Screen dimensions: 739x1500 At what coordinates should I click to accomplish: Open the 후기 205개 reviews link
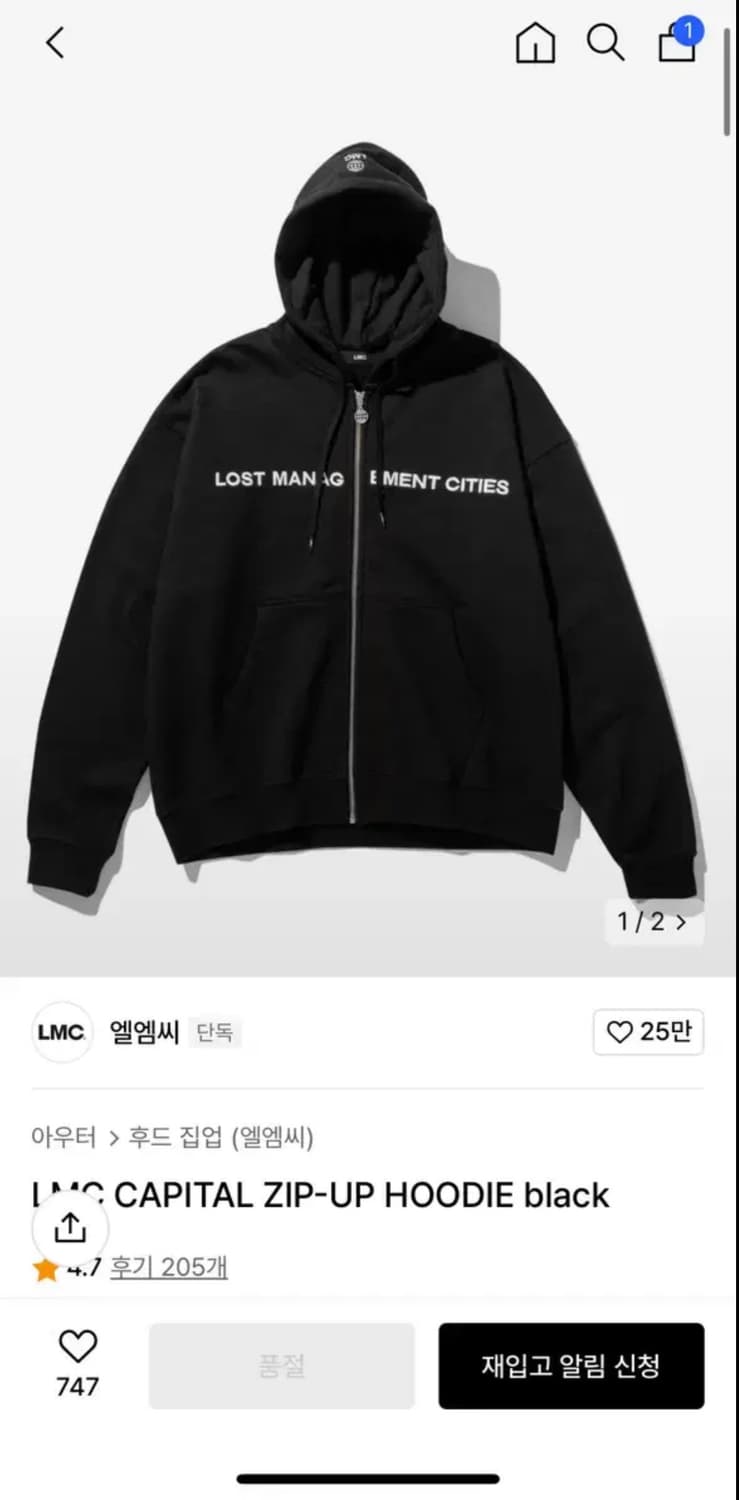pyautogui.click(x=170, y=1267)
